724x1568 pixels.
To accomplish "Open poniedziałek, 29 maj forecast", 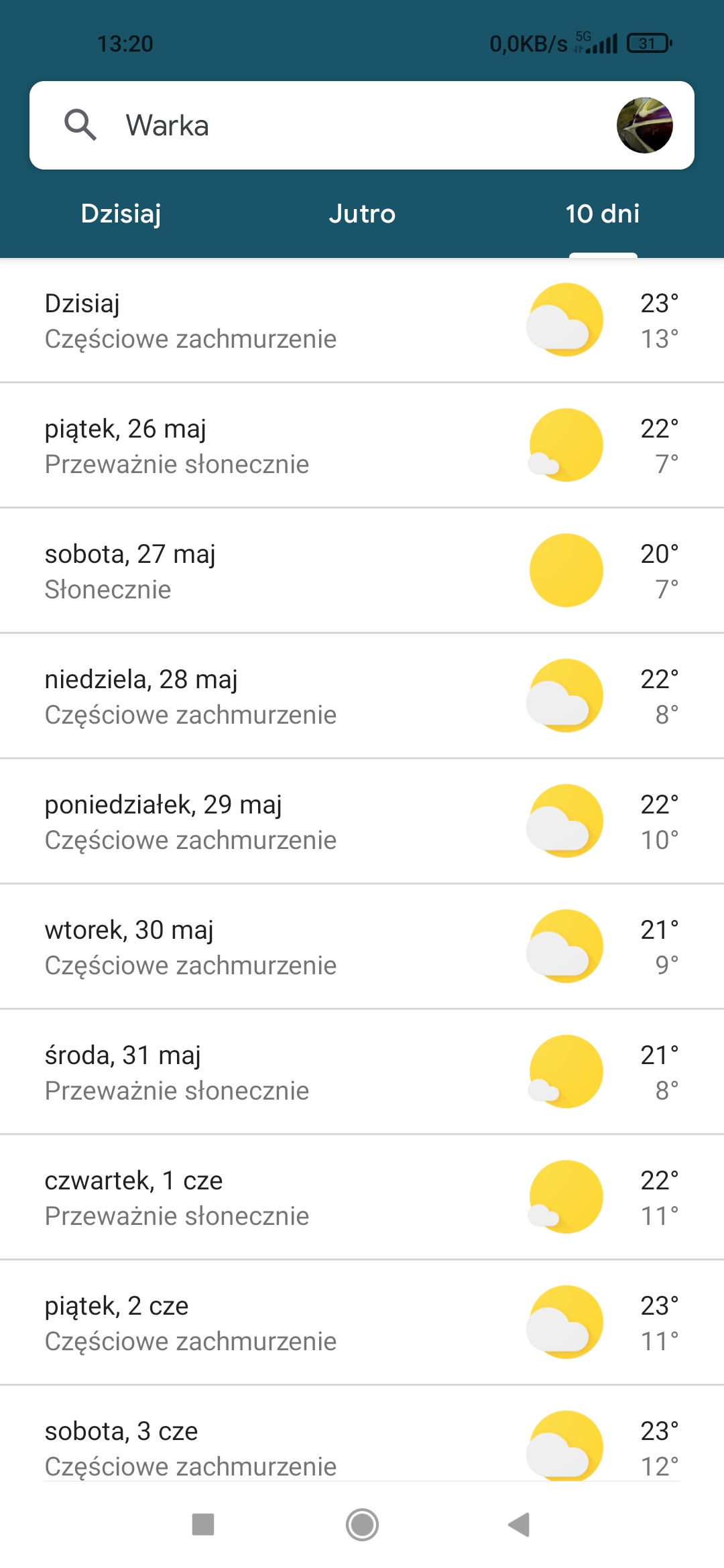I will pyautogui.click(x=362, y=822).
